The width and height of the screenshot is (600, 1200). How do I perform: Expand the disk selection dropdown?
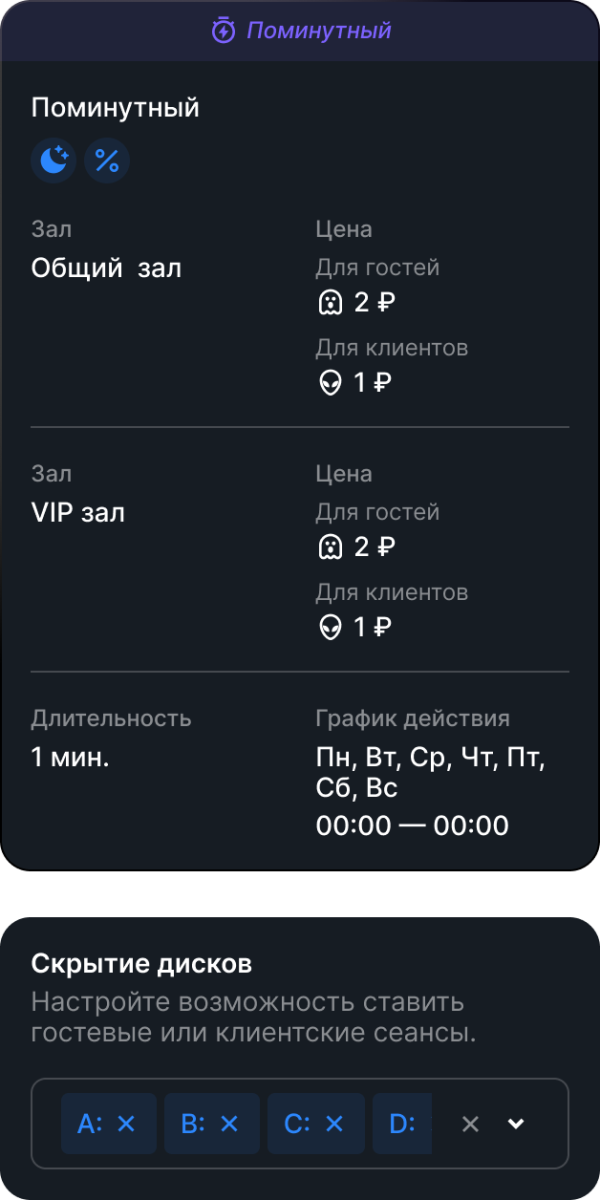[x=516, y=1124]
